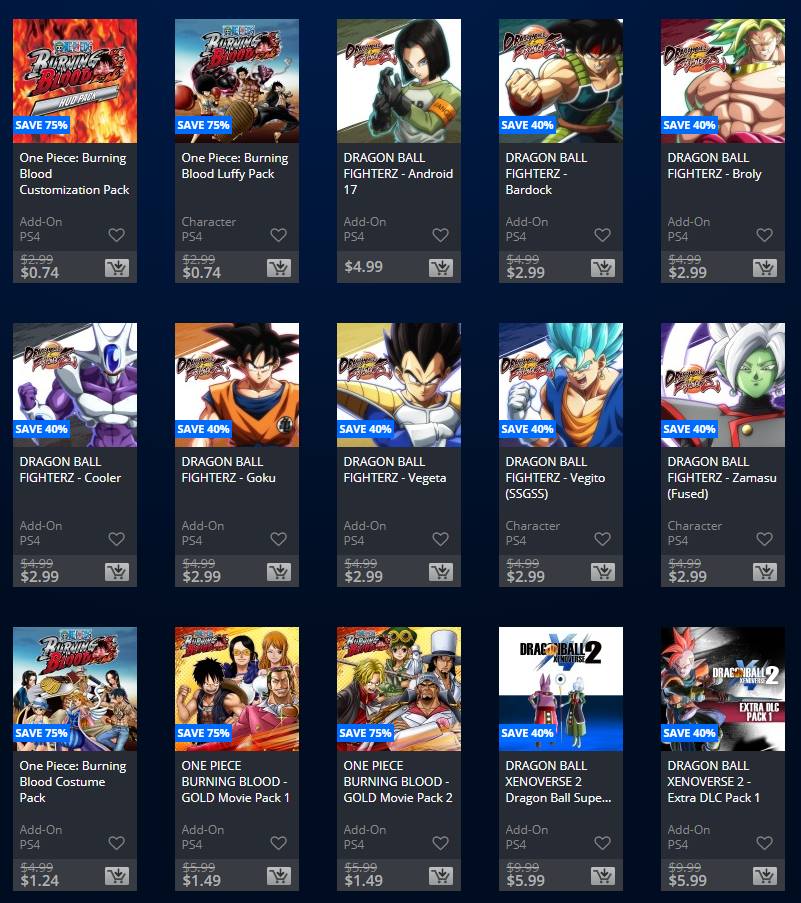Add One Piece Customization Pack to cart
The image size is (801, 903).
click(x=116, y=268)
